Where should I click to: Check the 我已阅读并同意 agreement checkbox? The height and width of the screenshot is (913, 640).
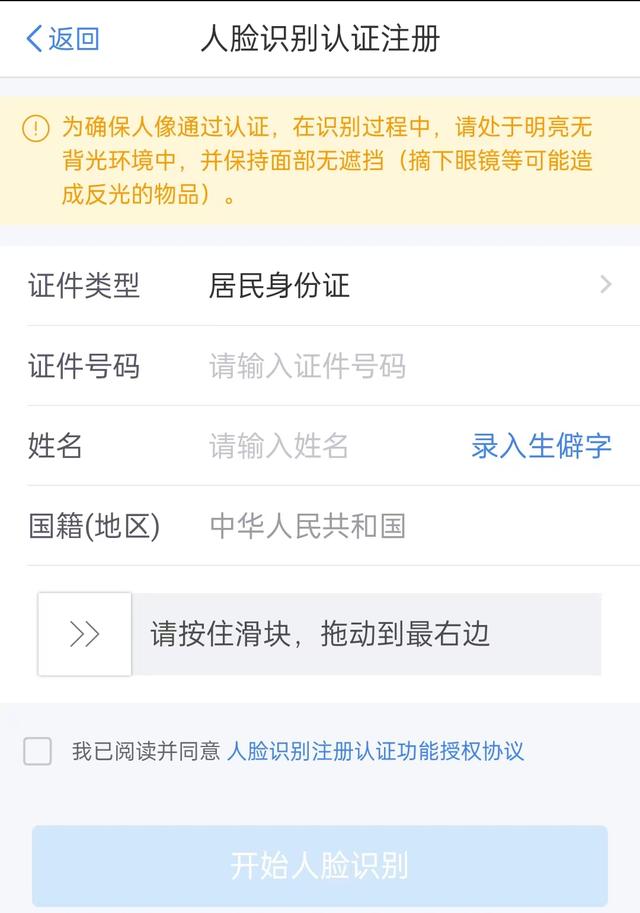[38, 751]
